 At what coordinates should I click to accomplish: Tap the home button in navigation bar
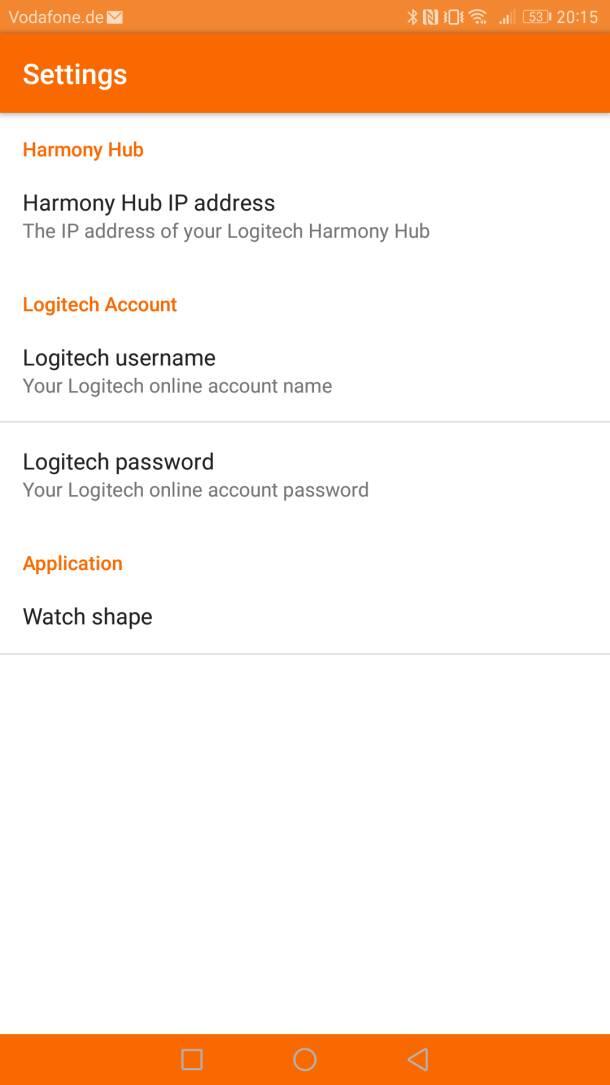(305, 1059)
